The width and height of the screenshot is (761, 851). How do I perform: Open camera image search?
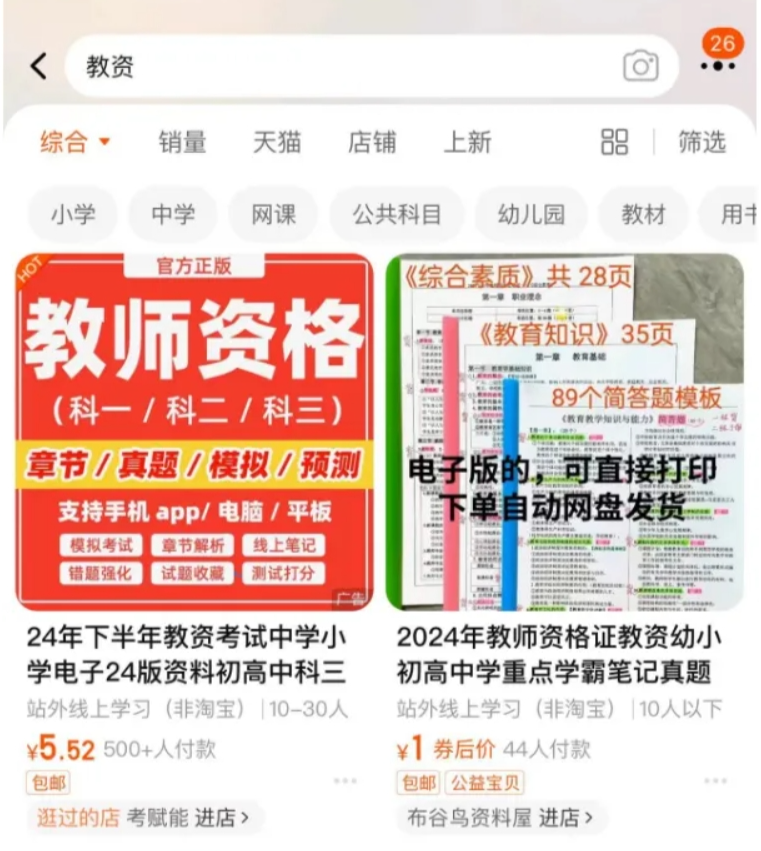coord(641,67)
